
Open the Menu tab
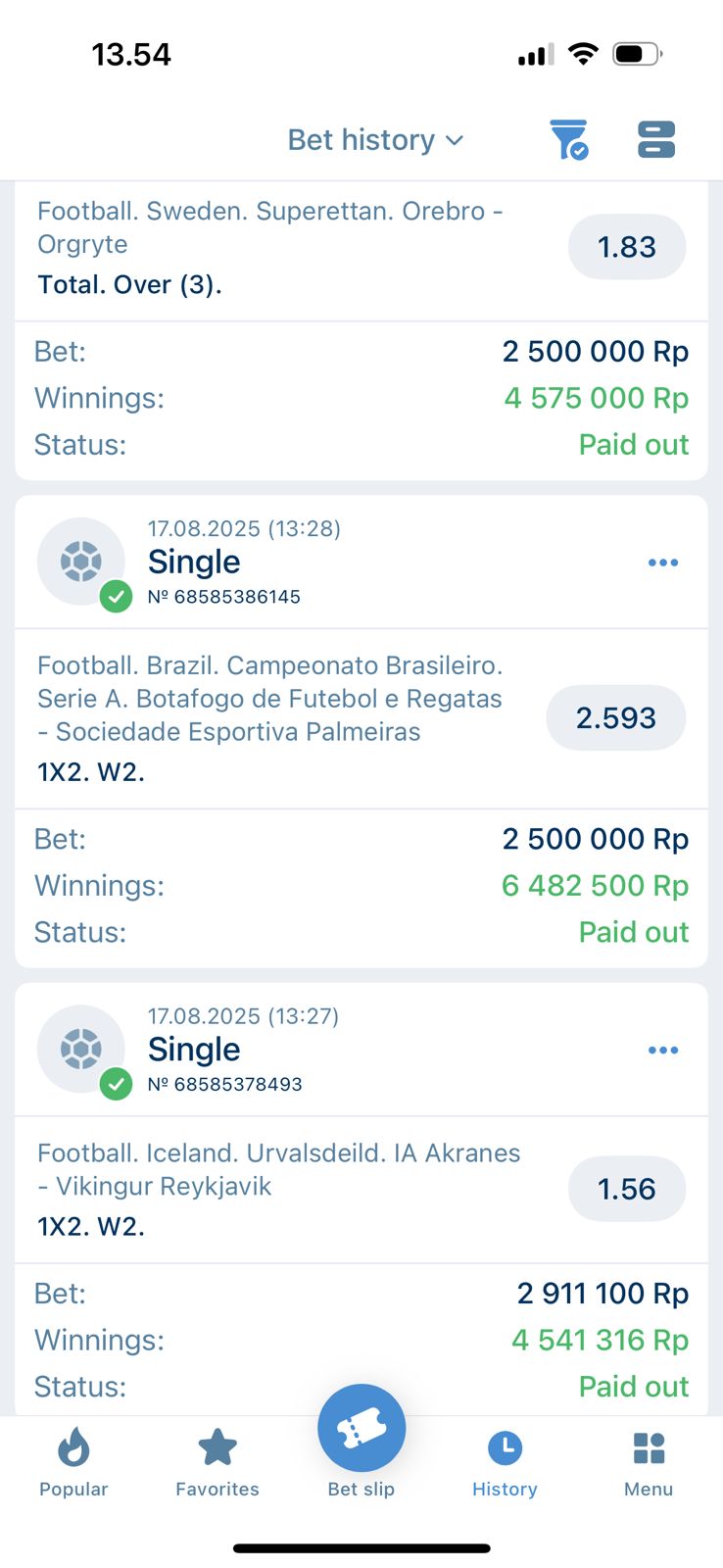[x=649, y=1462]
